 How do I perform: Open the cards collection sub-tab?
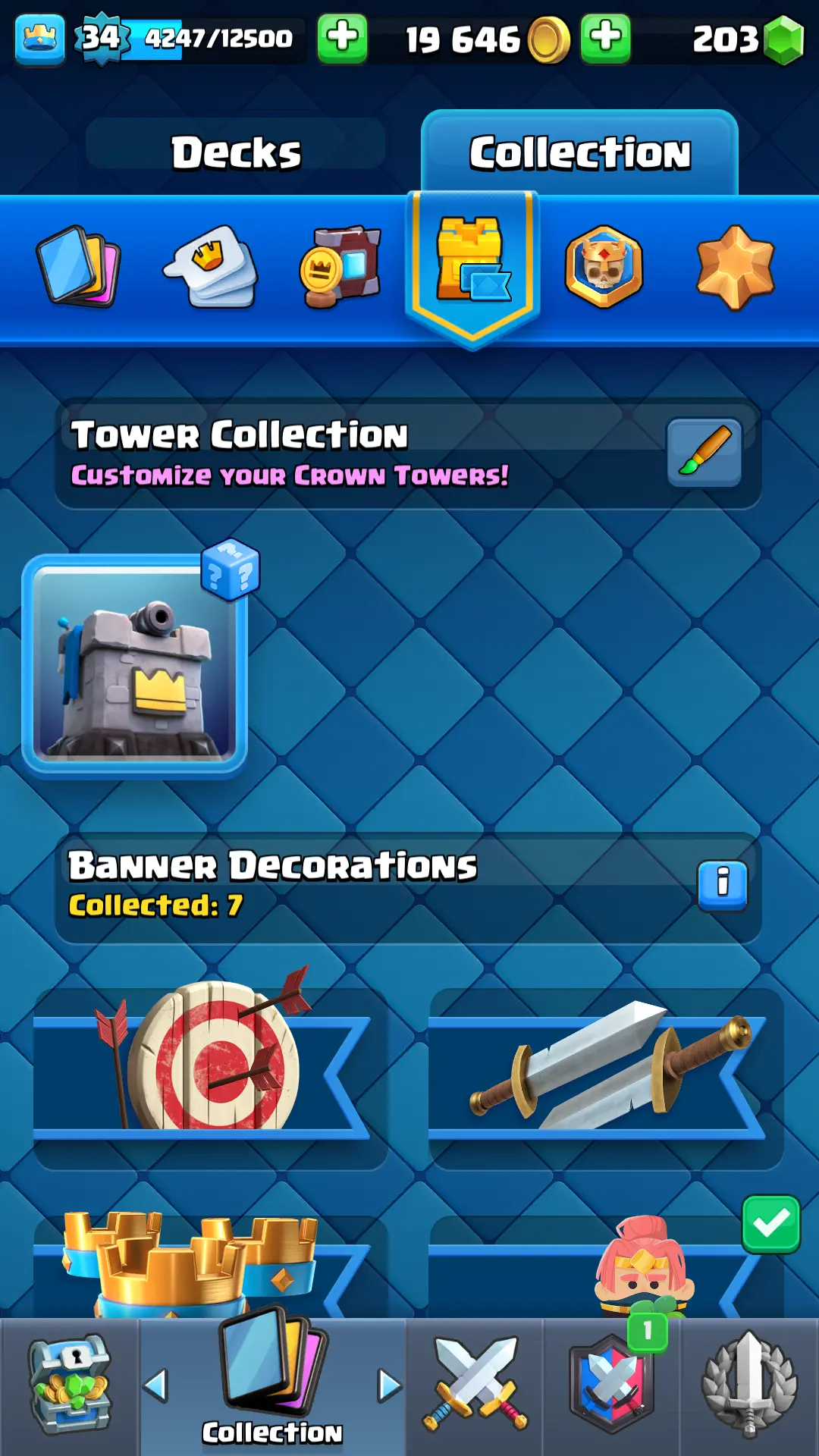(x=78, y=266)
